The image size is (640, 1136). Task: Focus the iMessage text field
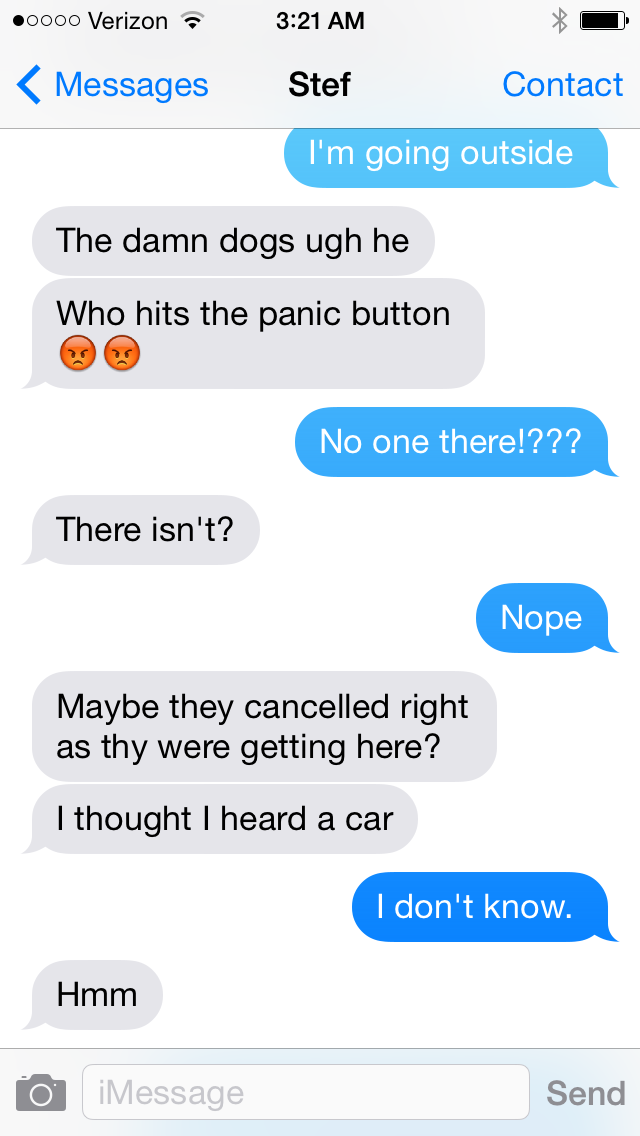[305, 1092]
